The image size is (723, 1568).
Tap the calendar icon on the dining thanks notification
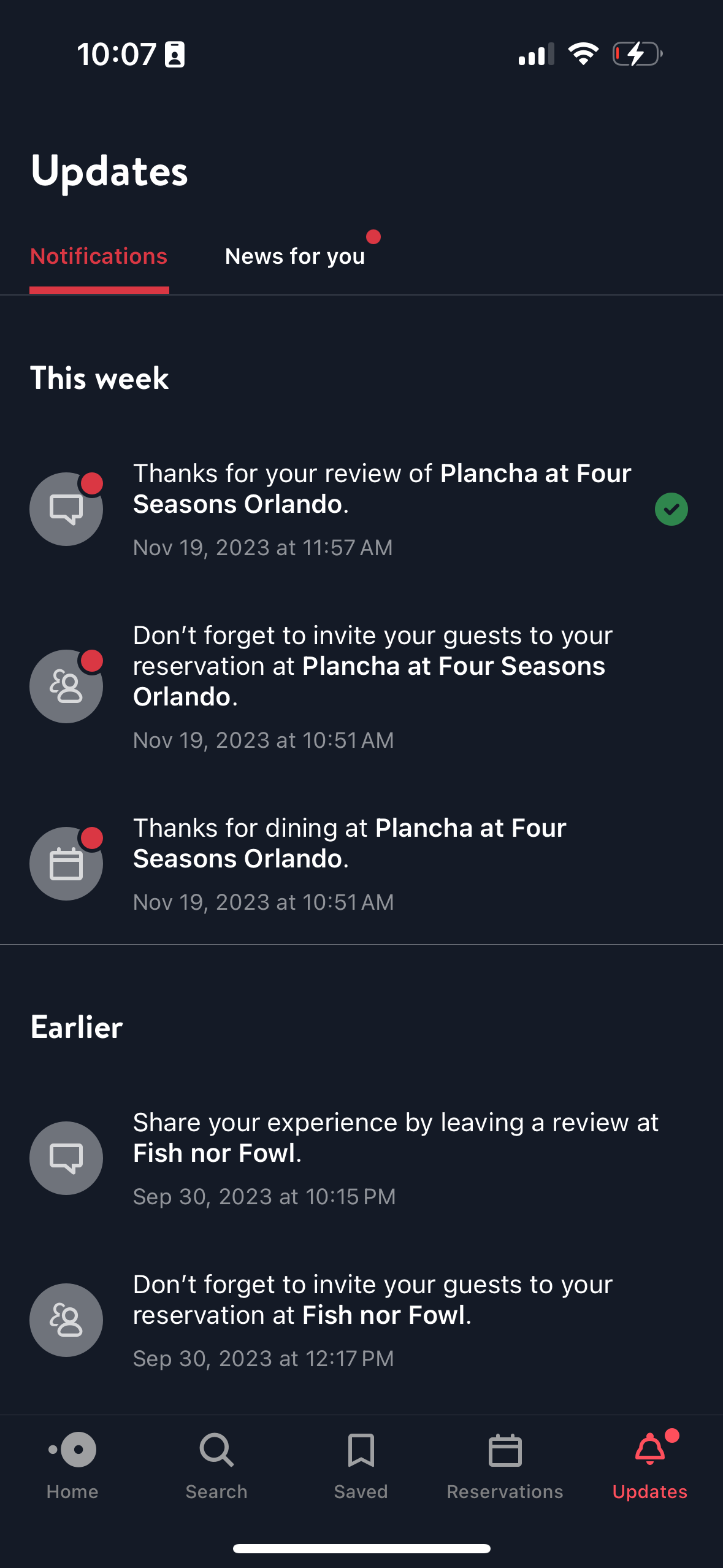pos(66,863)
